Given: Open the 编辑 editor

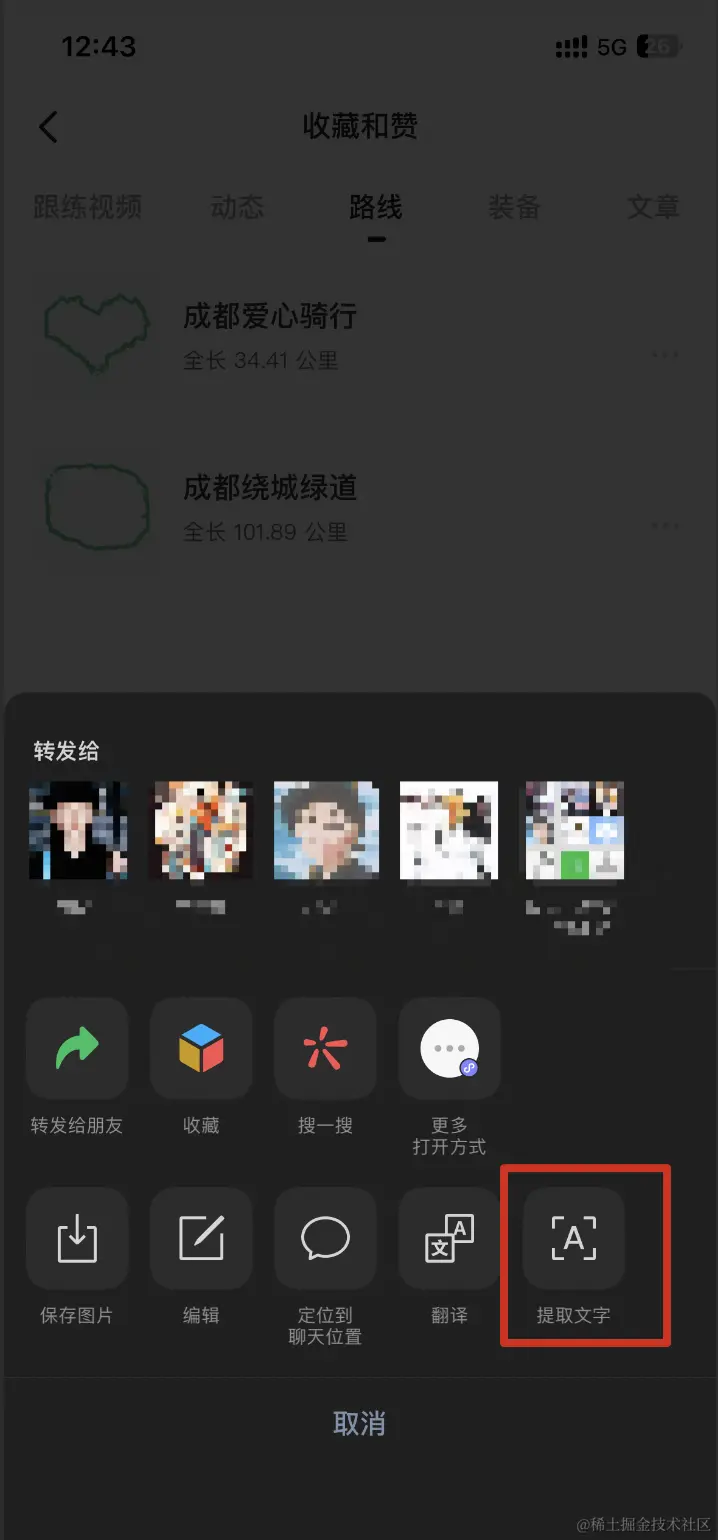Looking at the screenshot, I should tap(201, 1239).
